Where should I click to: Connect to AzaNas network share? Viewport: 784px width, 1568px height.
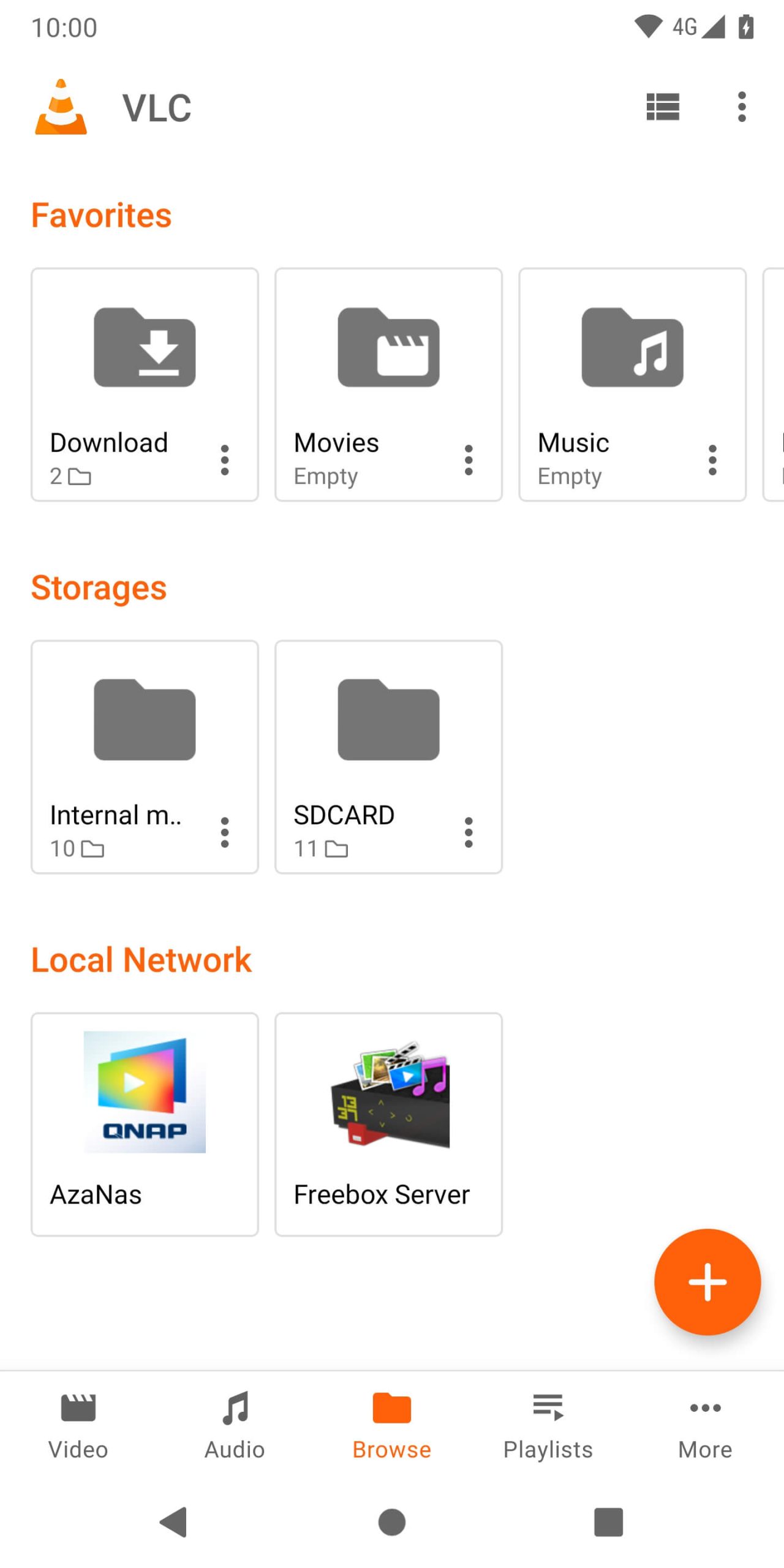tap(145, 1123)
